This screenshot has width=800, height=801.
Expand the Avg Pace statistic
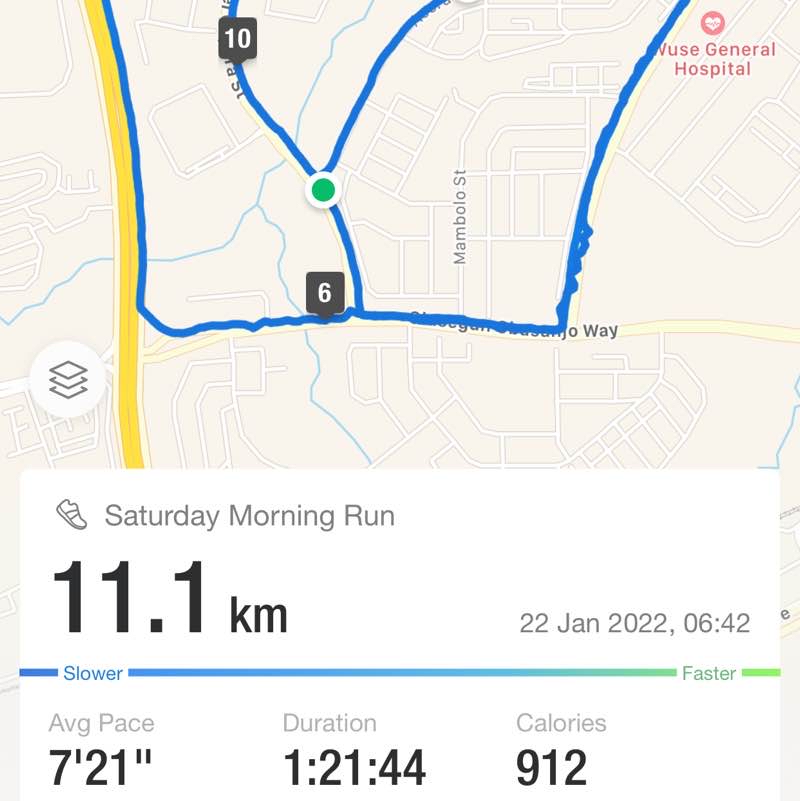pos(102,745)
